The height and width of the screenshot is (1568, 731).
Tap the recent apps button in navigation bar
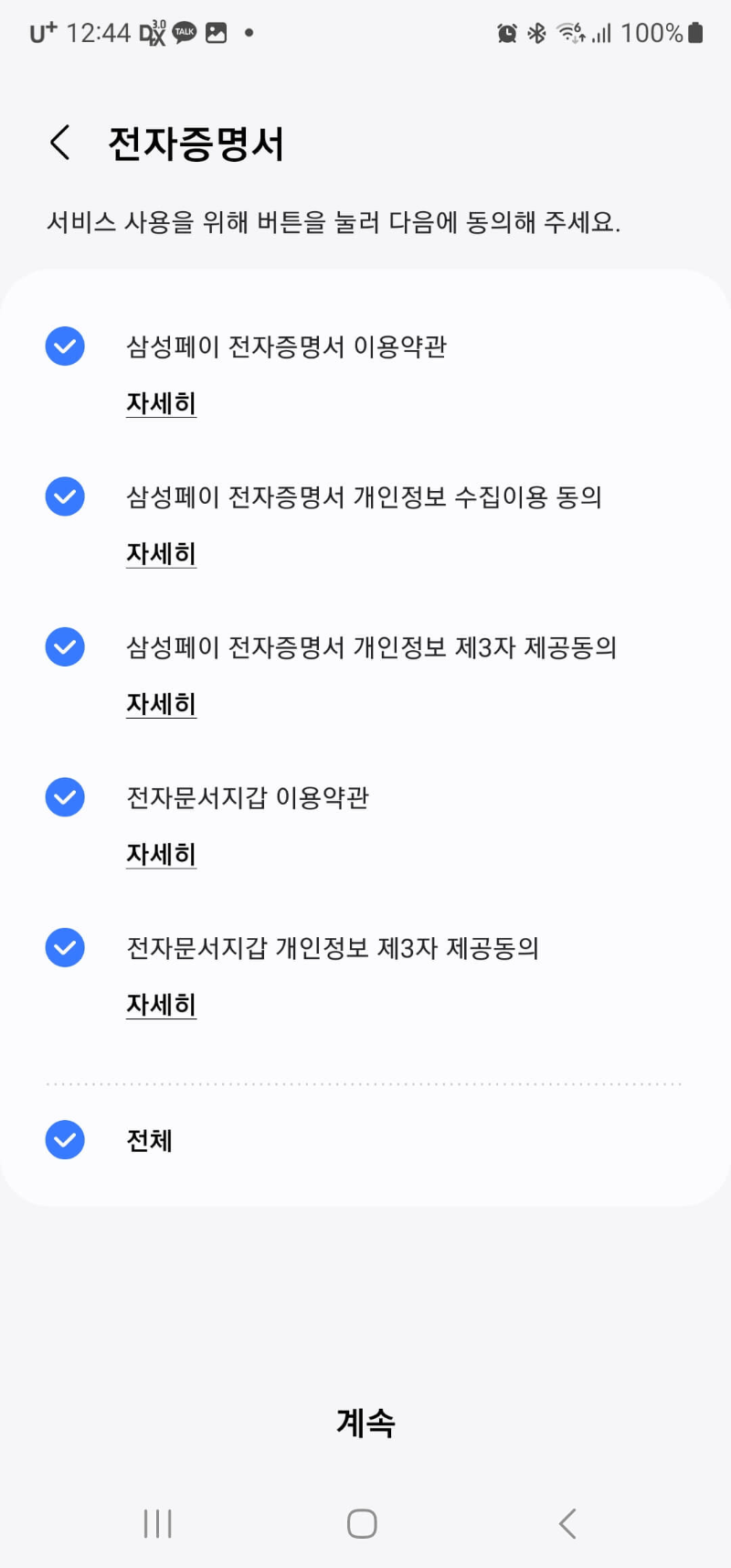click(x=157, y=1522)
